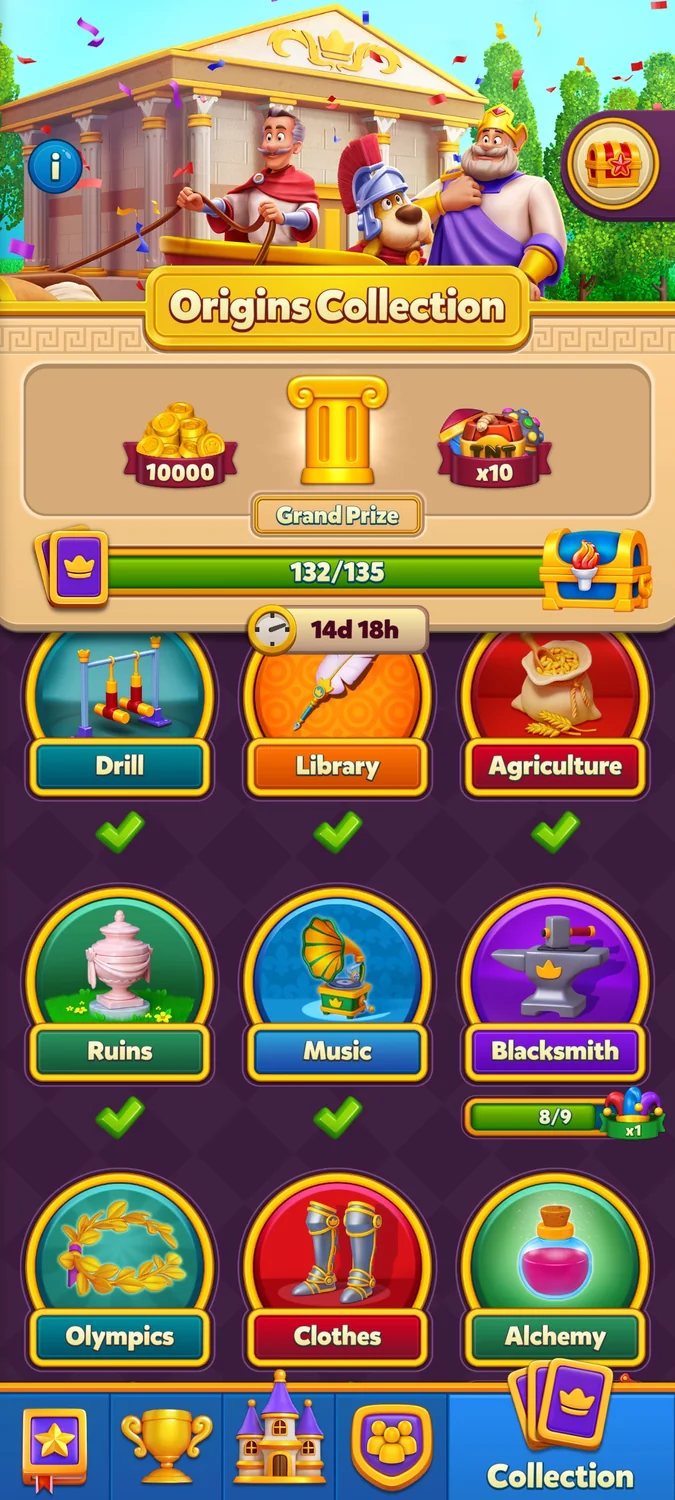Open the Ruins card set
Image resolution: width=675 pixels, height=1500 pixels.
[119, 985]
